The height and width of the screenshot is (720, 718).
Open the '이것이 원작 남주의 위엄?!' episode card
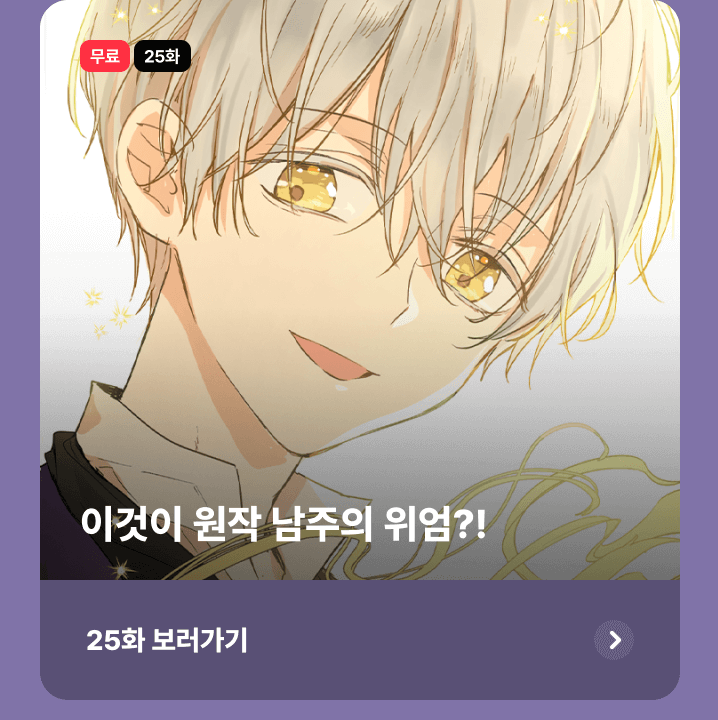point(360,300)
